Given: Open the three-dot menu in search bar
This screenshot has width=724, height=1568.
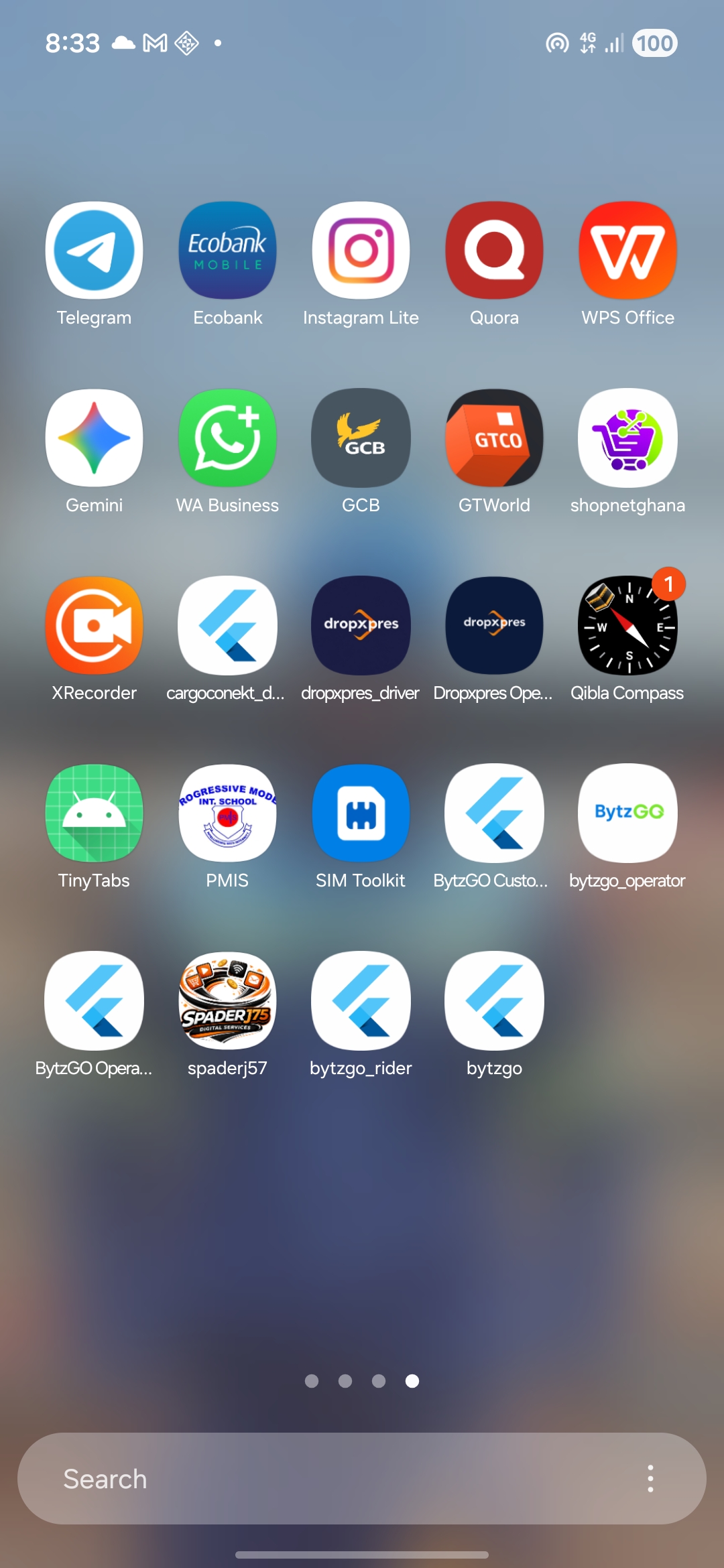Looking at the screenshot, I should click(x=650, y=1479).
